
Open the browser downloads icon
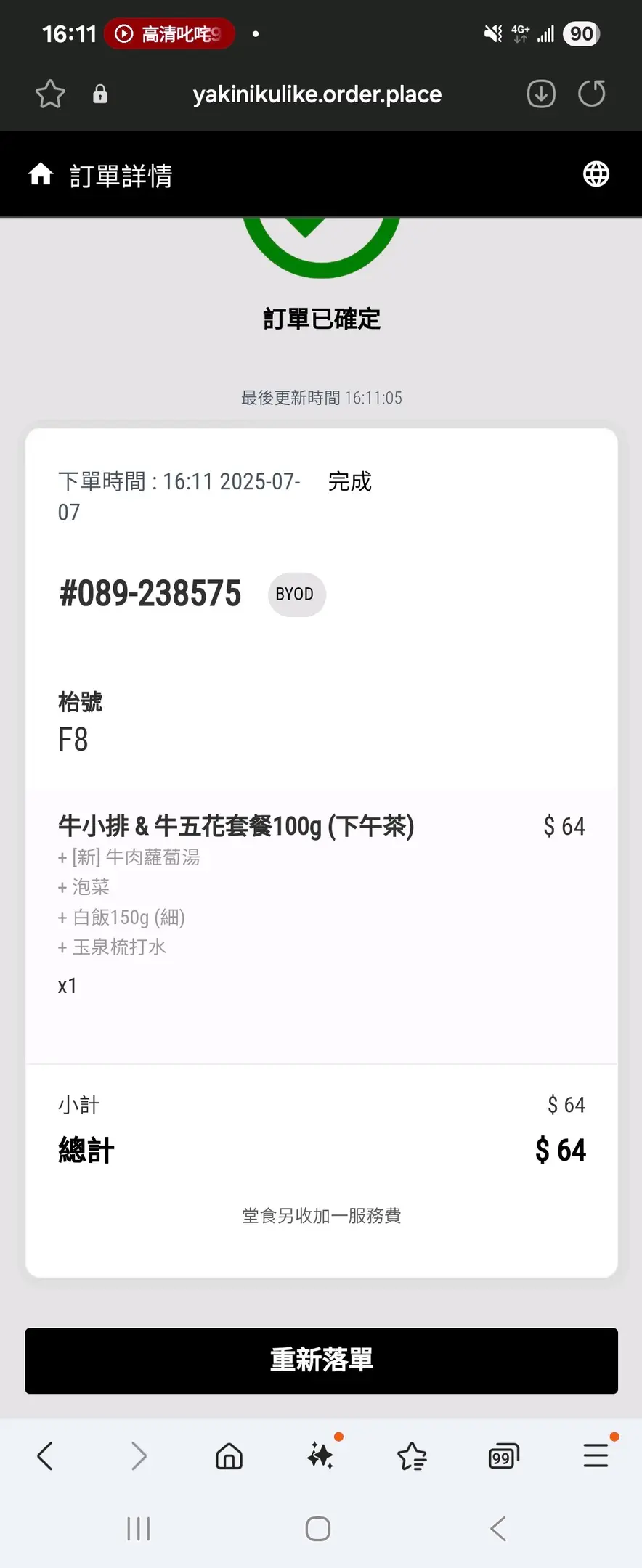click(x=541, y=94)
